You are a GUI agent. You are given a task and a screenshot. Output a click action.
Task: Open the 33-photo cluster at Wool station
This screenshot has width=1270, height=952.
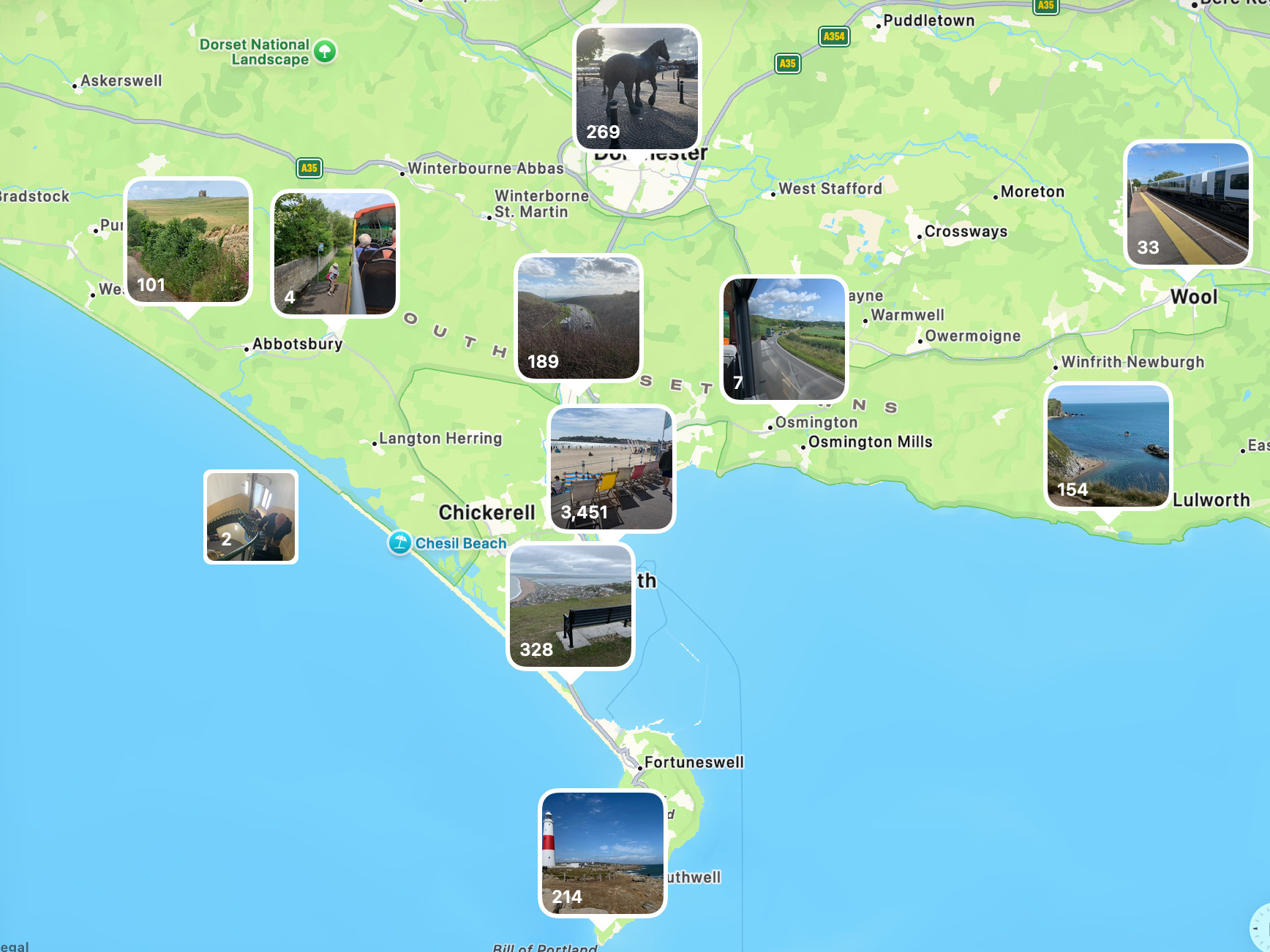coord(1188,204)
